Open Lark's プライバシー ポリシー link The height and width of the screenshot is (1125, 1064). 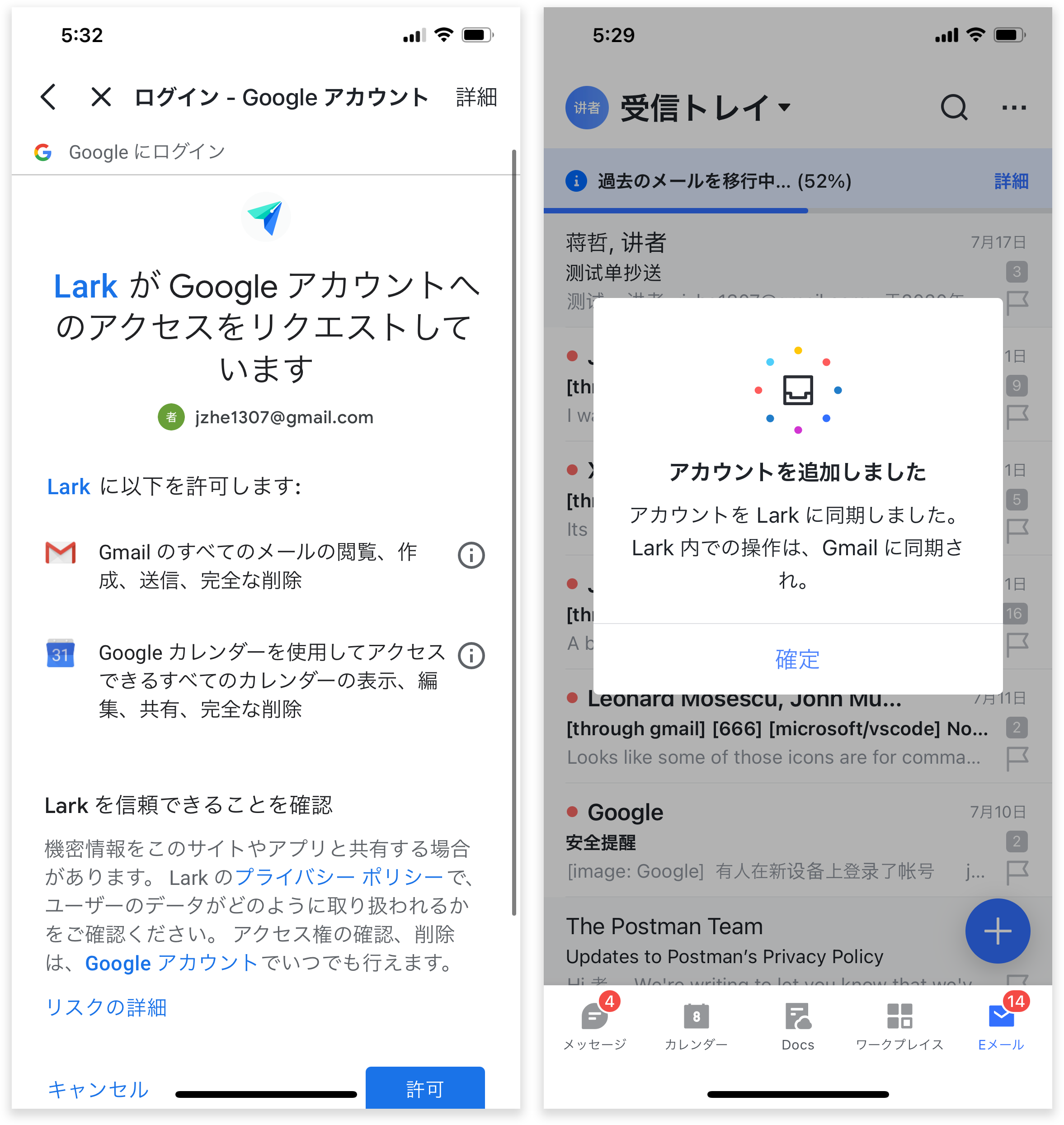coord(339,877)
